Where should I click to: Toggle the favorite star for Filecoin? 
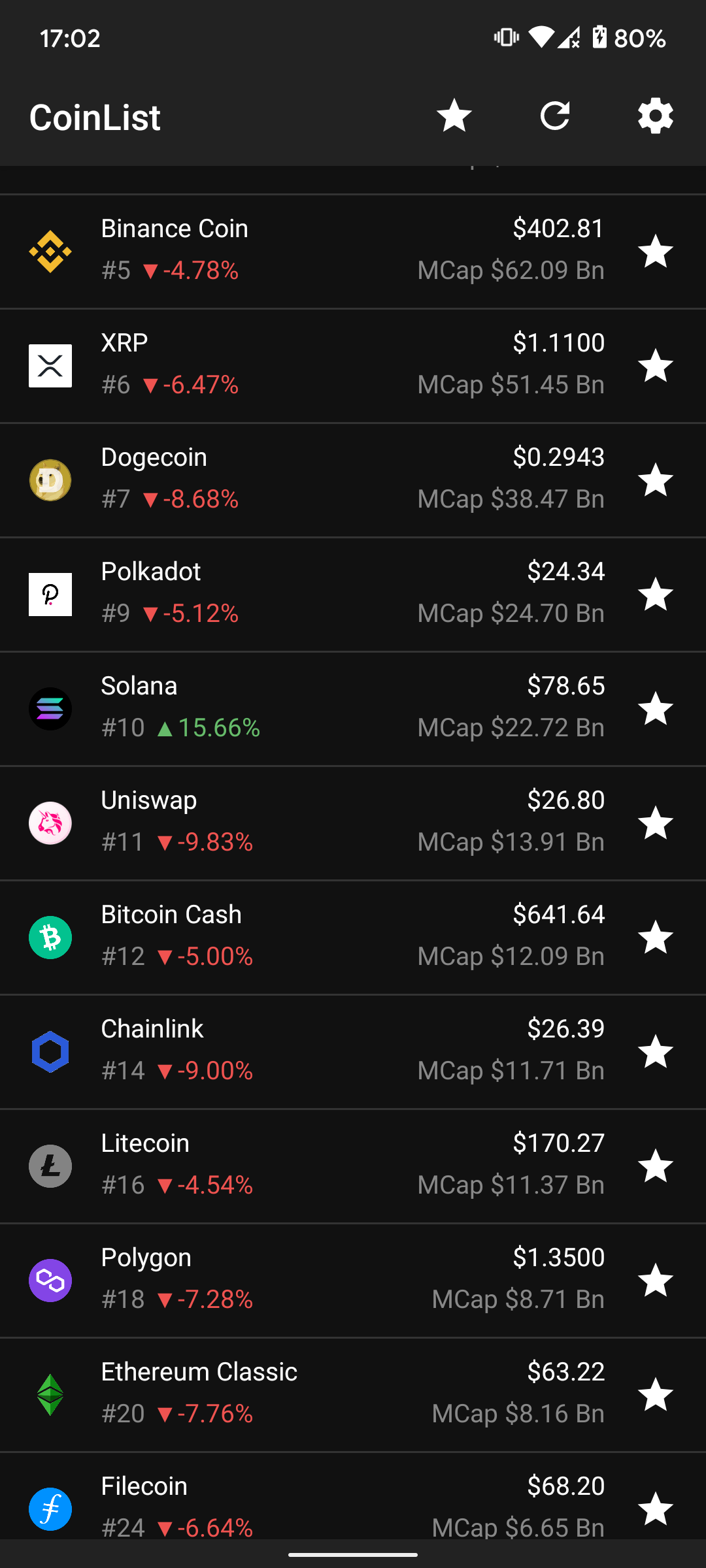coord(656,1509)
